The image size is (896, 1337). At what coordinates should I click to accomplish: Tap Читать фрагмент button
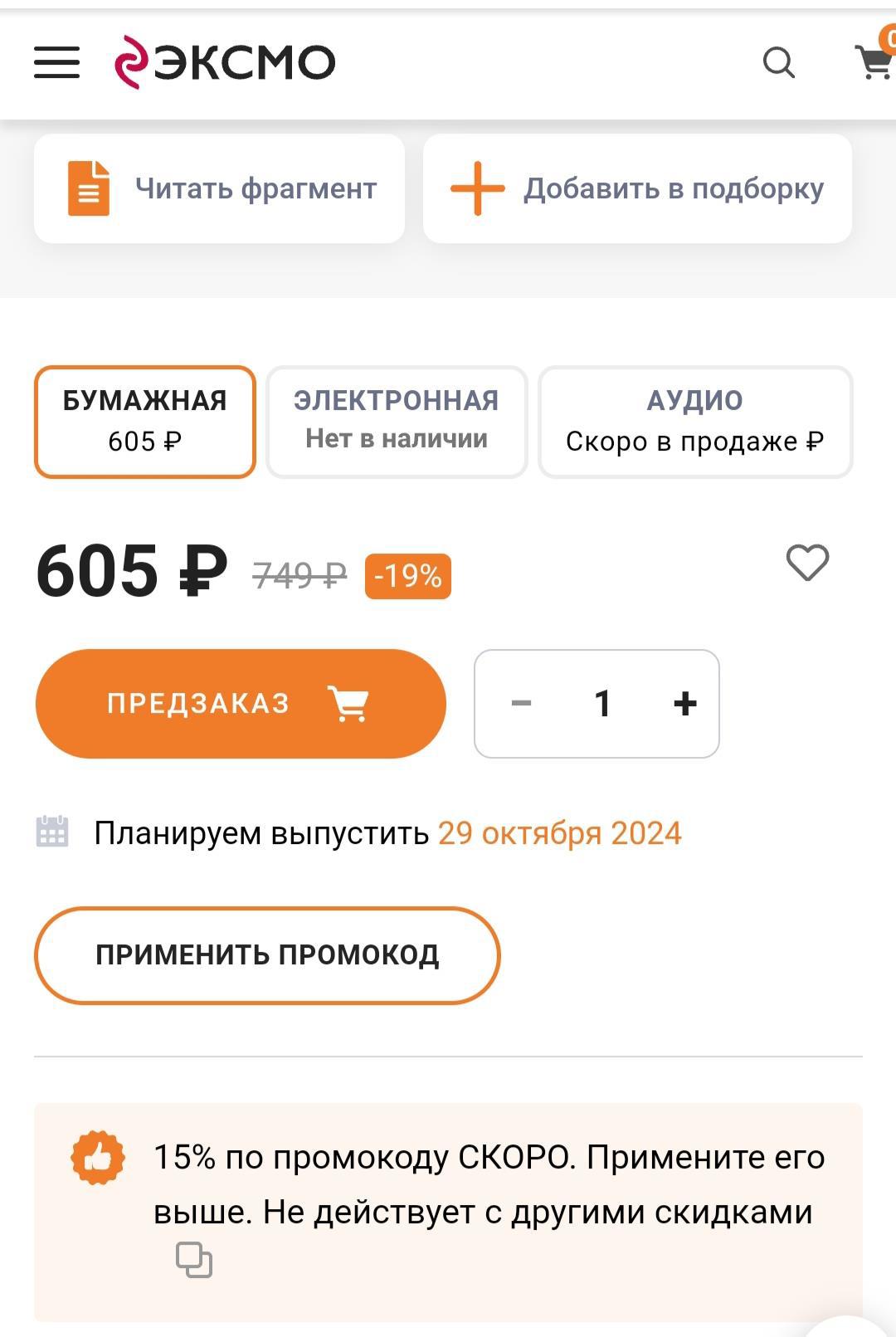click(x=220, y=188)
